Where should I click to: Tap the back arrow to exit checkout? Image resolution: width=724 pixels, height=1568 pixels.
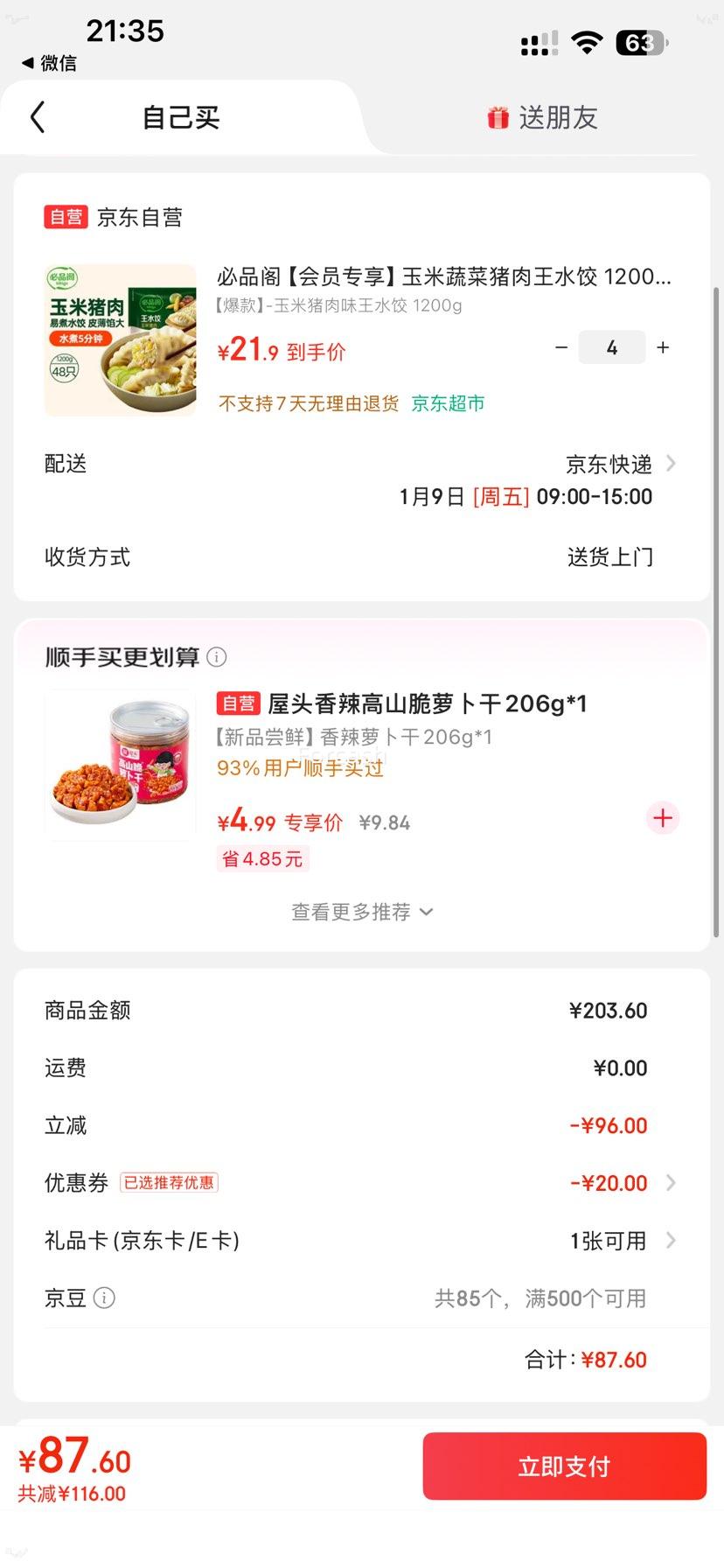38,116
